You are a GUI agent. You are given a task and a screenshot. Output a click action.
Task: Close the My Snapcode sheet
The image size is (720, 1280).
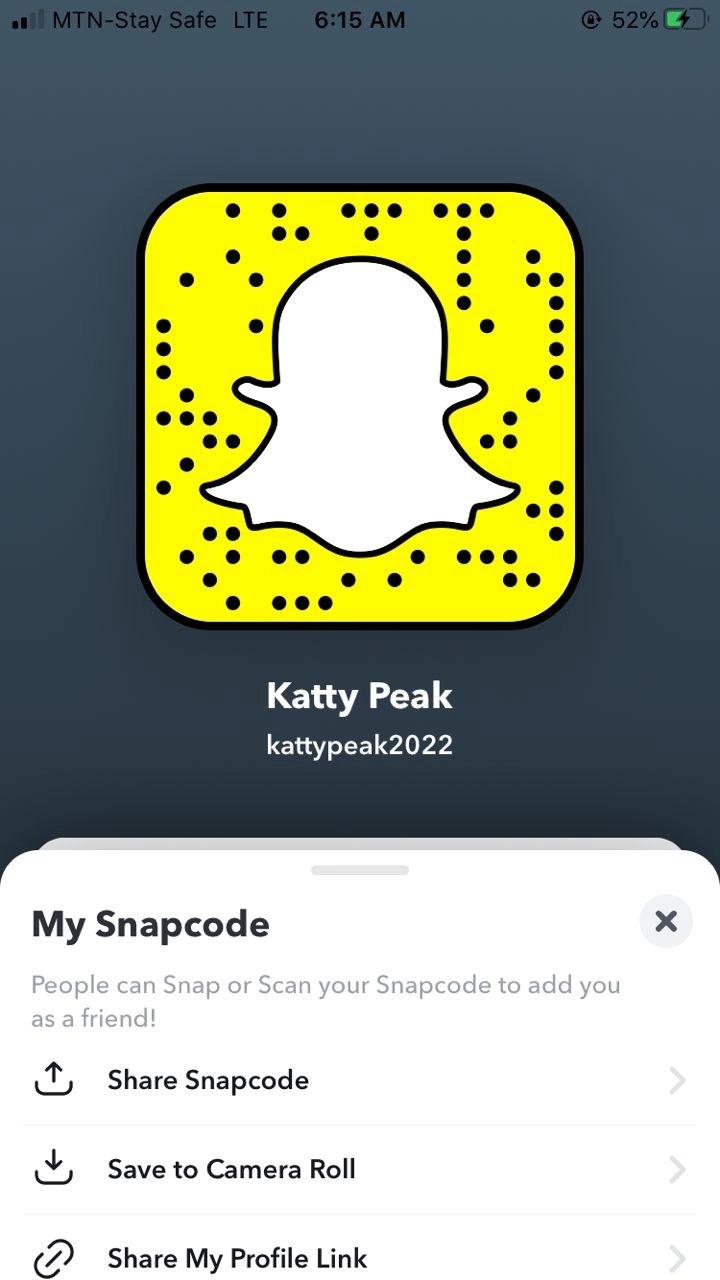666,921
